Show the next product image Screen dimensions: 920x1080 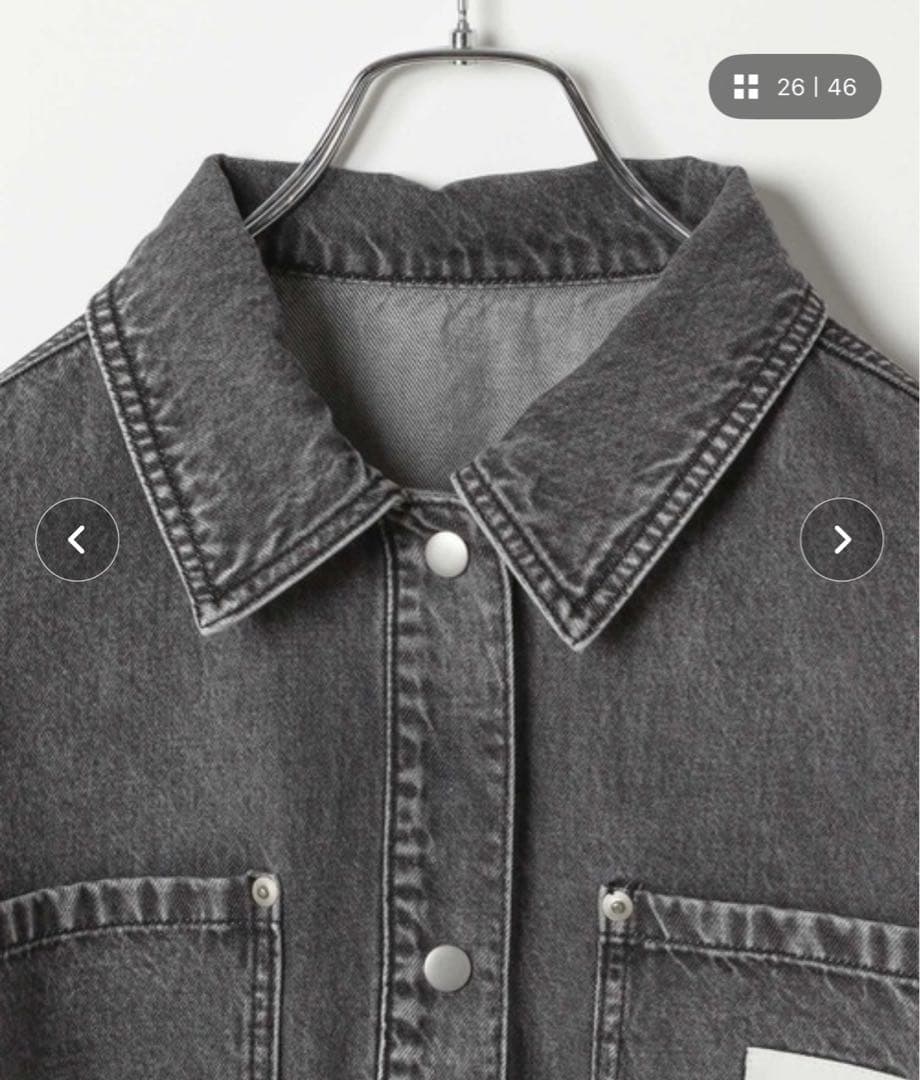point(842,540)
